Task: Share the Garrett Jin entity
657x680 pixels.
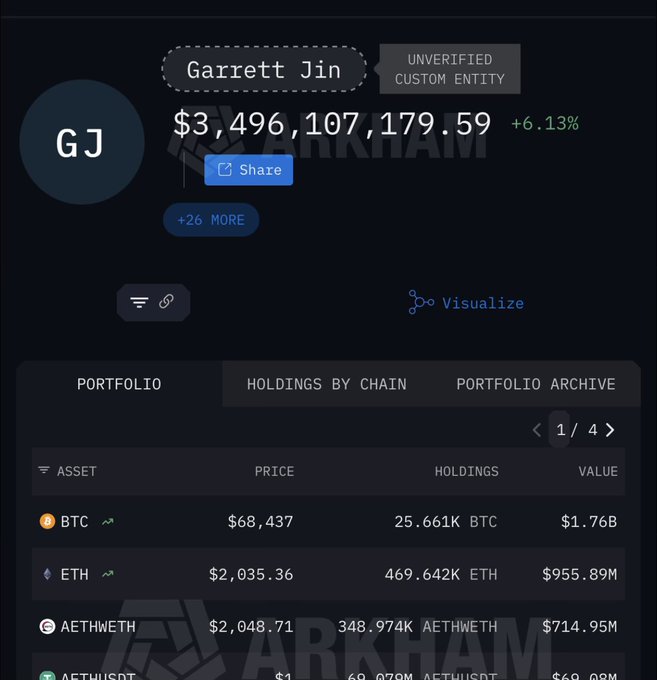Action: point(249,170)
